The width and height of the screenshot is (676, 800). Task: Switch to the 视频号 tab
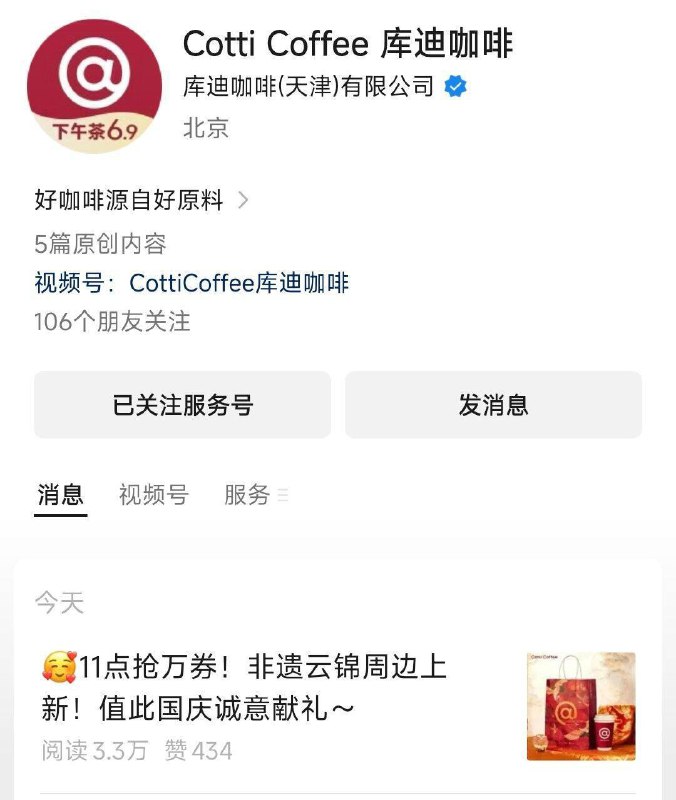pyautogui.click(x=153, y=494)
